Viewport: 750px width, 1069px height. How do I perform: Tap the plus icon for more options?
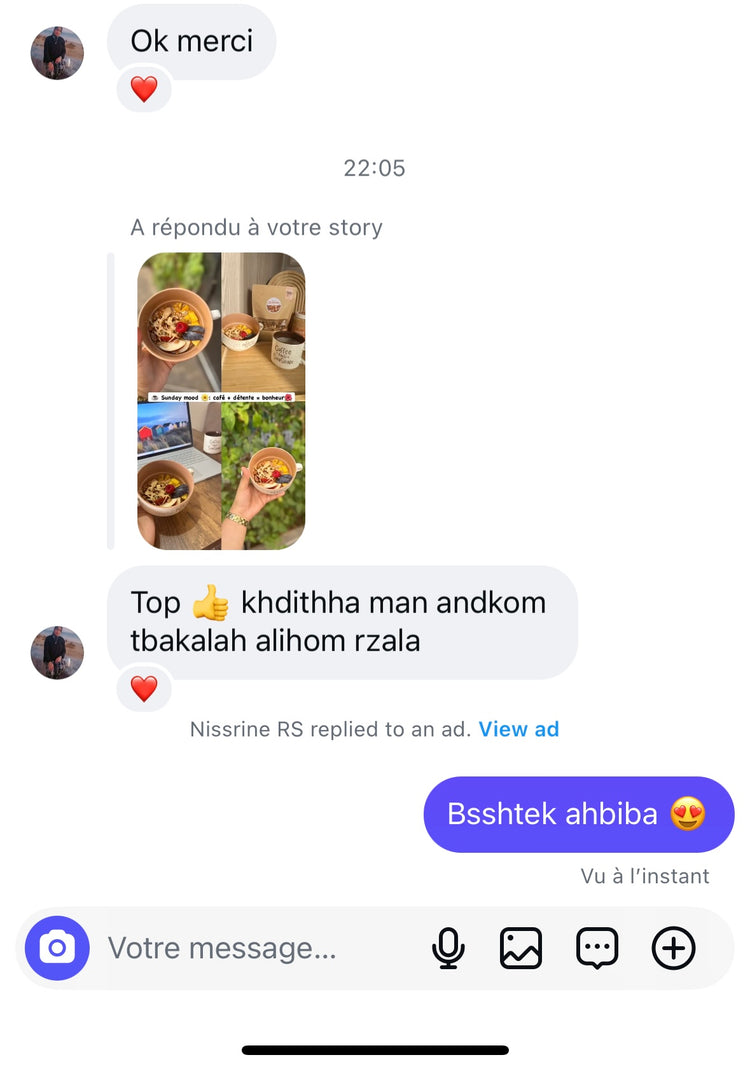point(673,948)
